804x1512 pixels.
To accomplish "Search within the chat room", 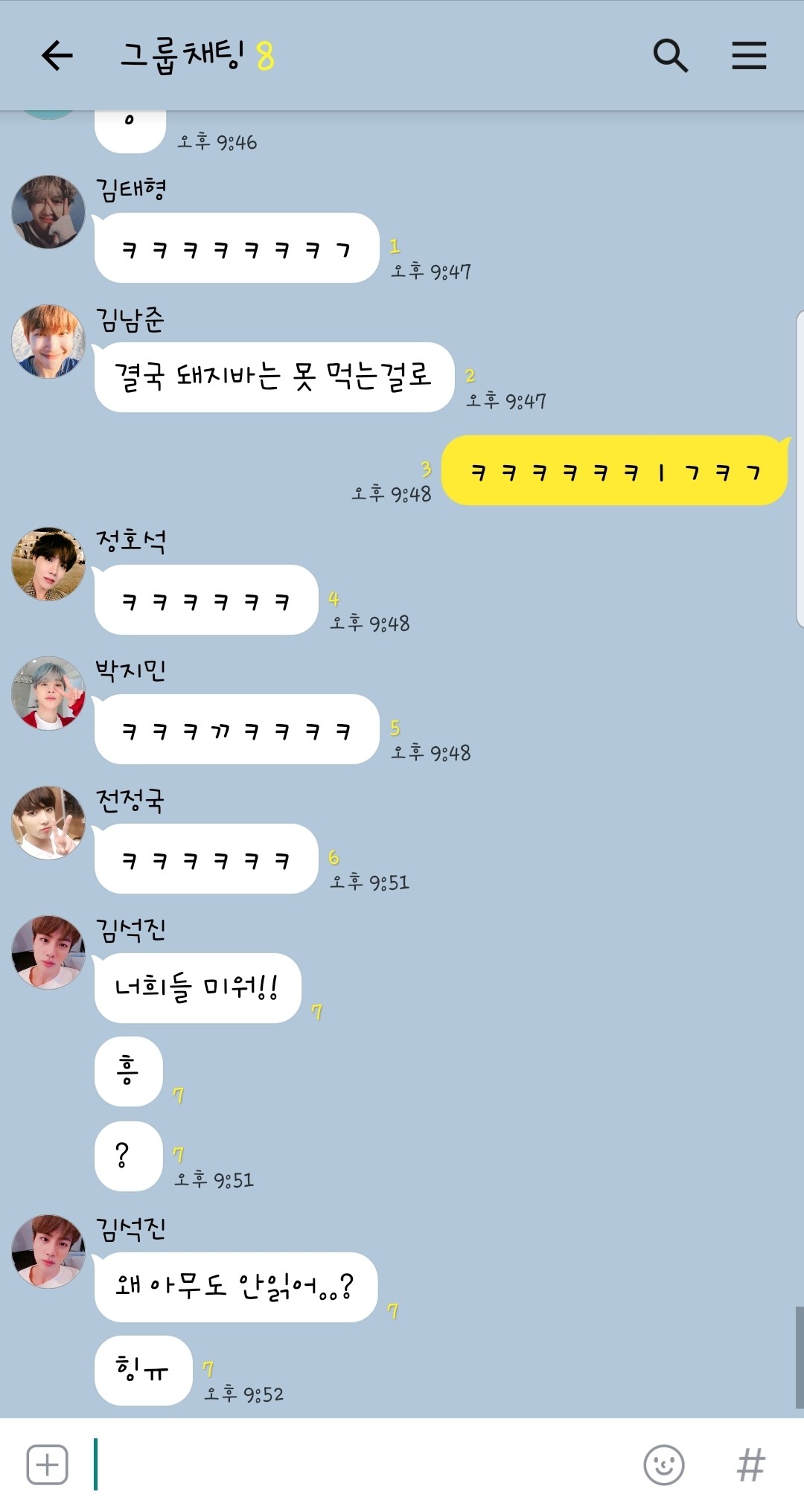I will (670, 56).
